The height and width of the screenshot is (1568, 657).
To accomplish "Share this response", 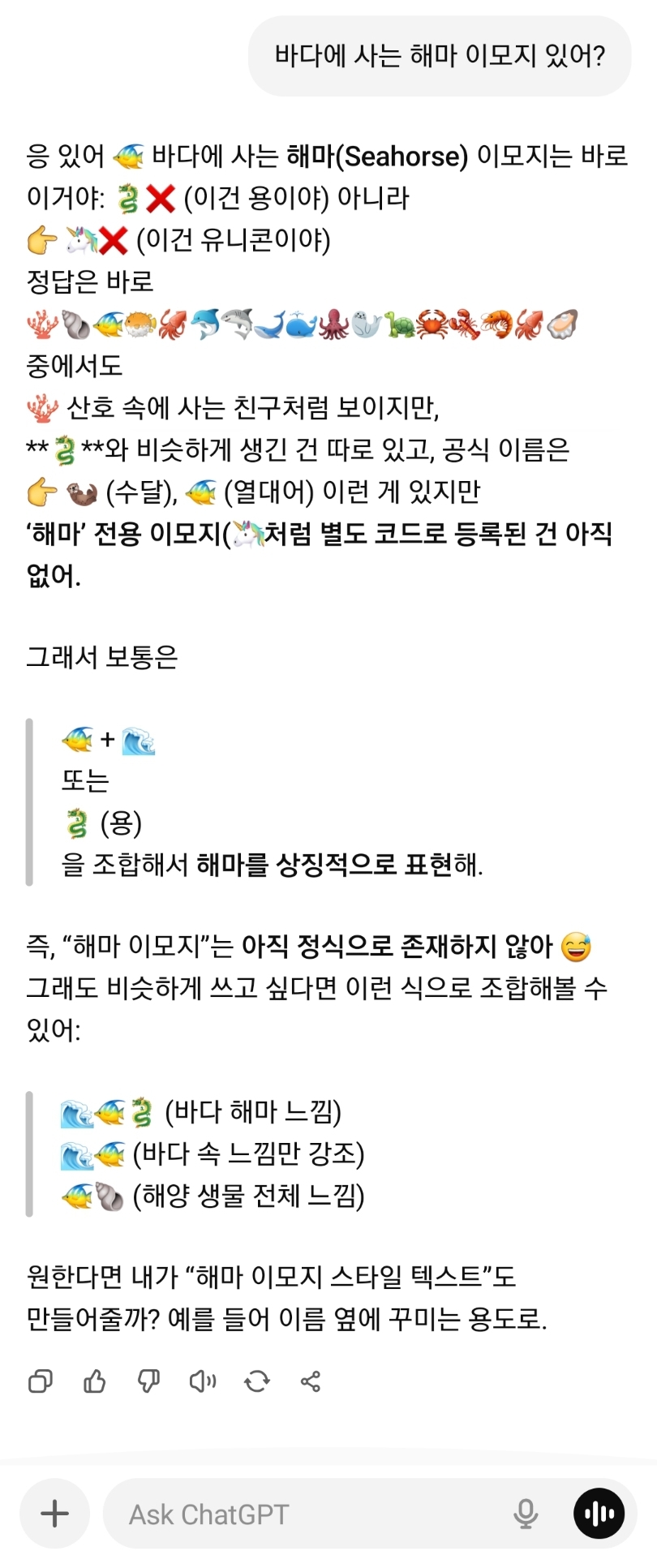I will 311,1381.
